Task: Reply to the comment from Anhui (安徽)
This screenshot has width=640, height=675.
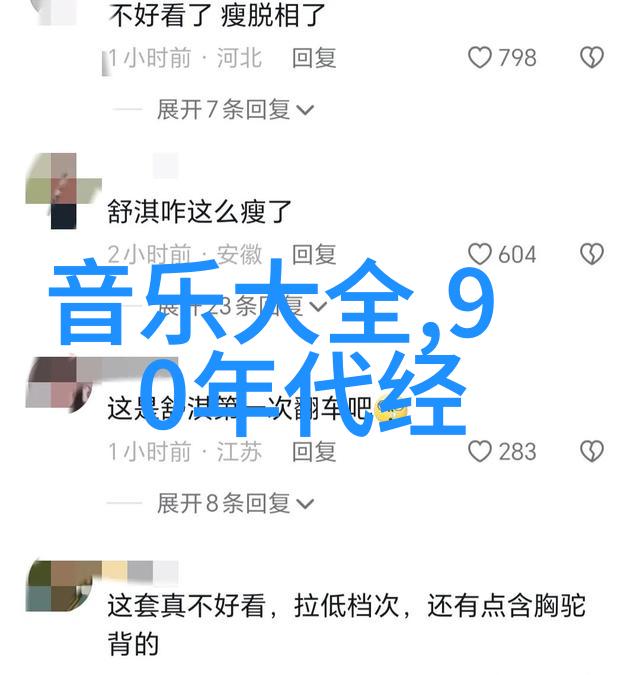Action: 314,254
